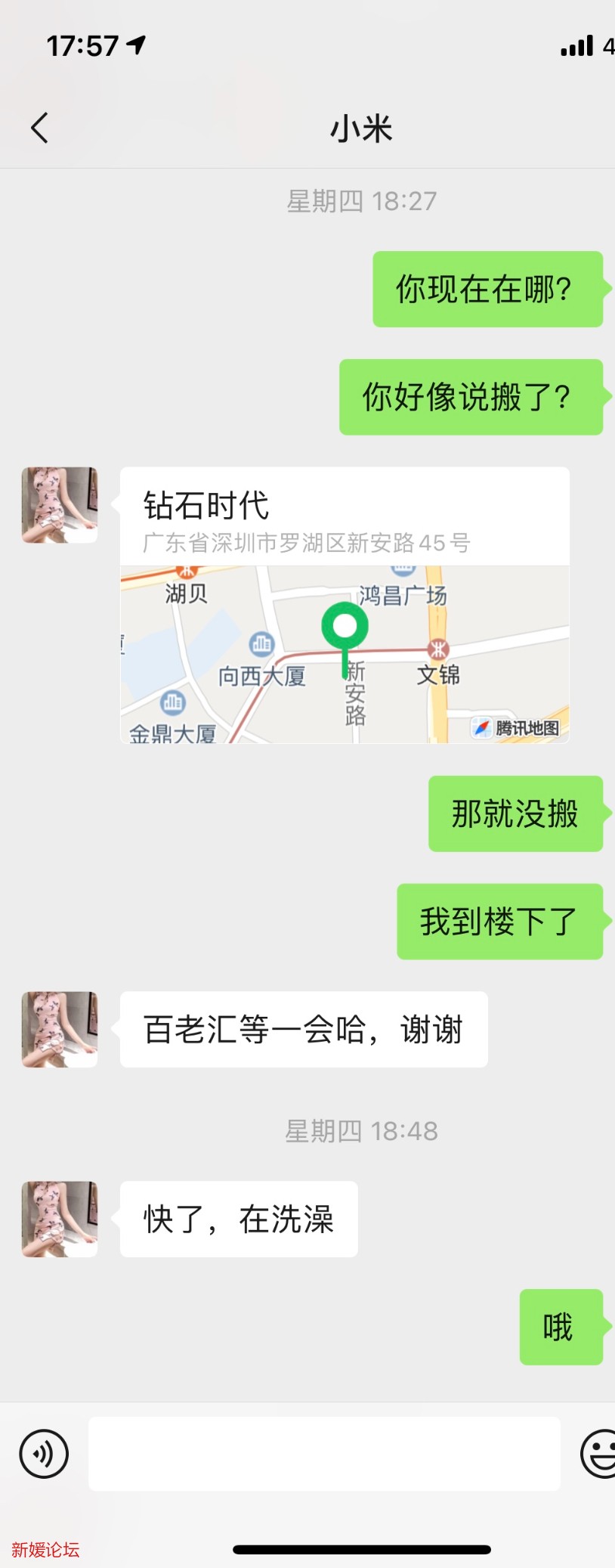Screen dimensions: 615x1568
Task: Tap the timestamp 星期四 18:48
Action: point(363,1130)
